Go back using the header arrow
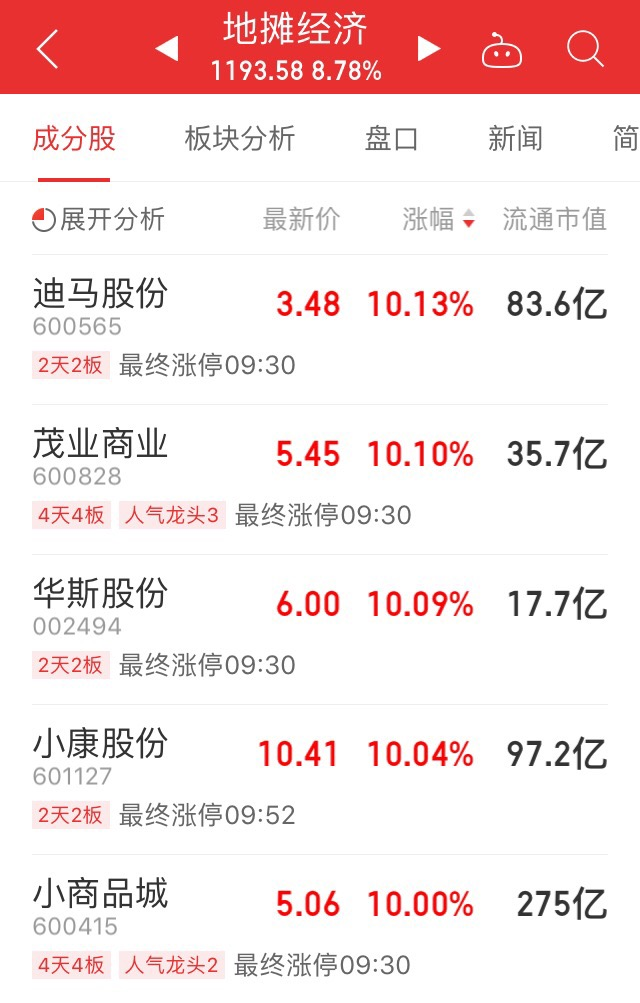 click(x=47, y=48)
